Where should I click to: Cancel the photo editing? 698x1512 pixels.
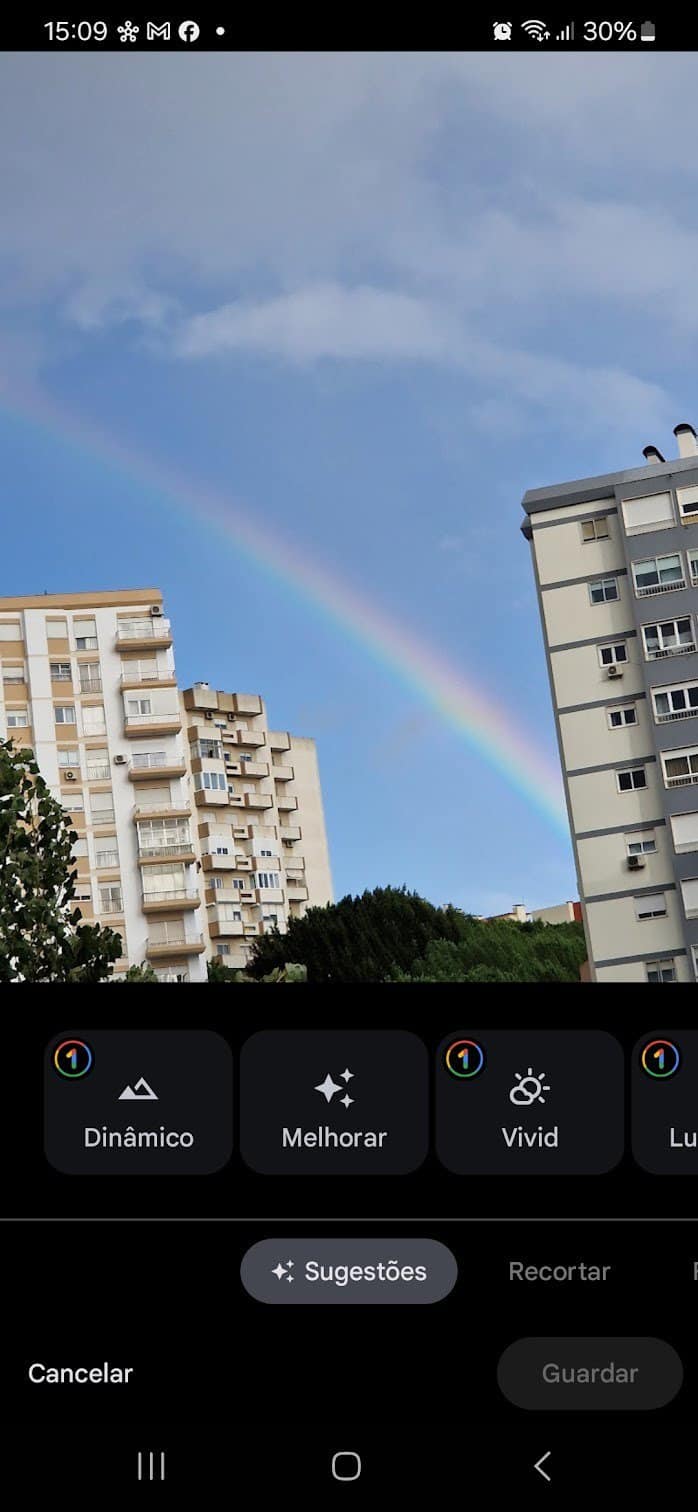(x=80, y=1373)
